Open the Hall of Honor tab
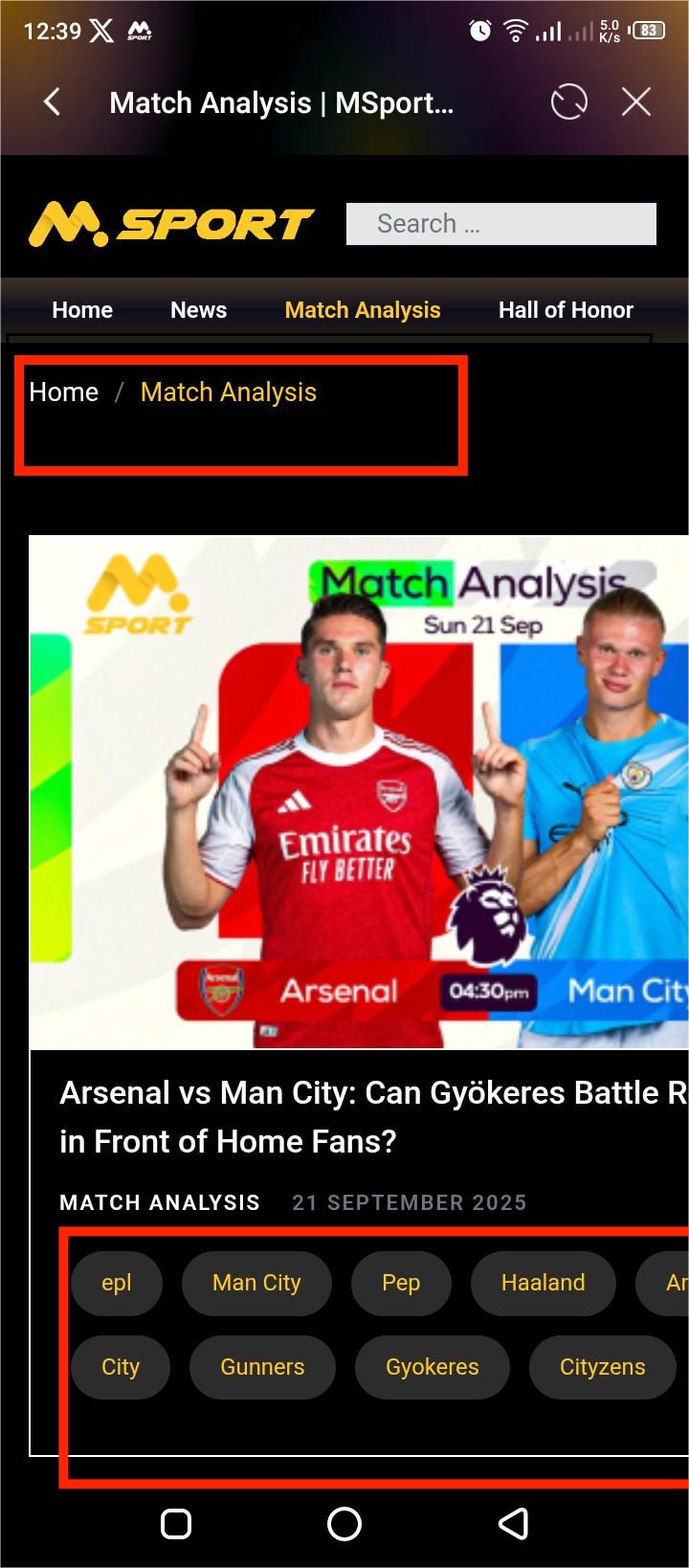This screenshot has width=689, height=1568. (x=566, y=310)
